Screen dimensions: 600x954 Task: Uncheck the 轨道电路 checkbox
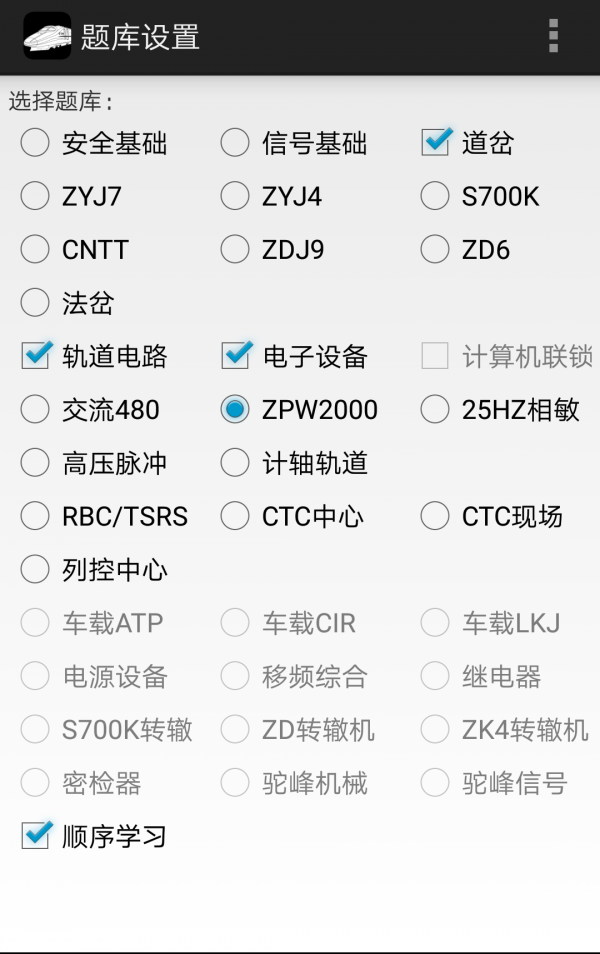point(36,356)
